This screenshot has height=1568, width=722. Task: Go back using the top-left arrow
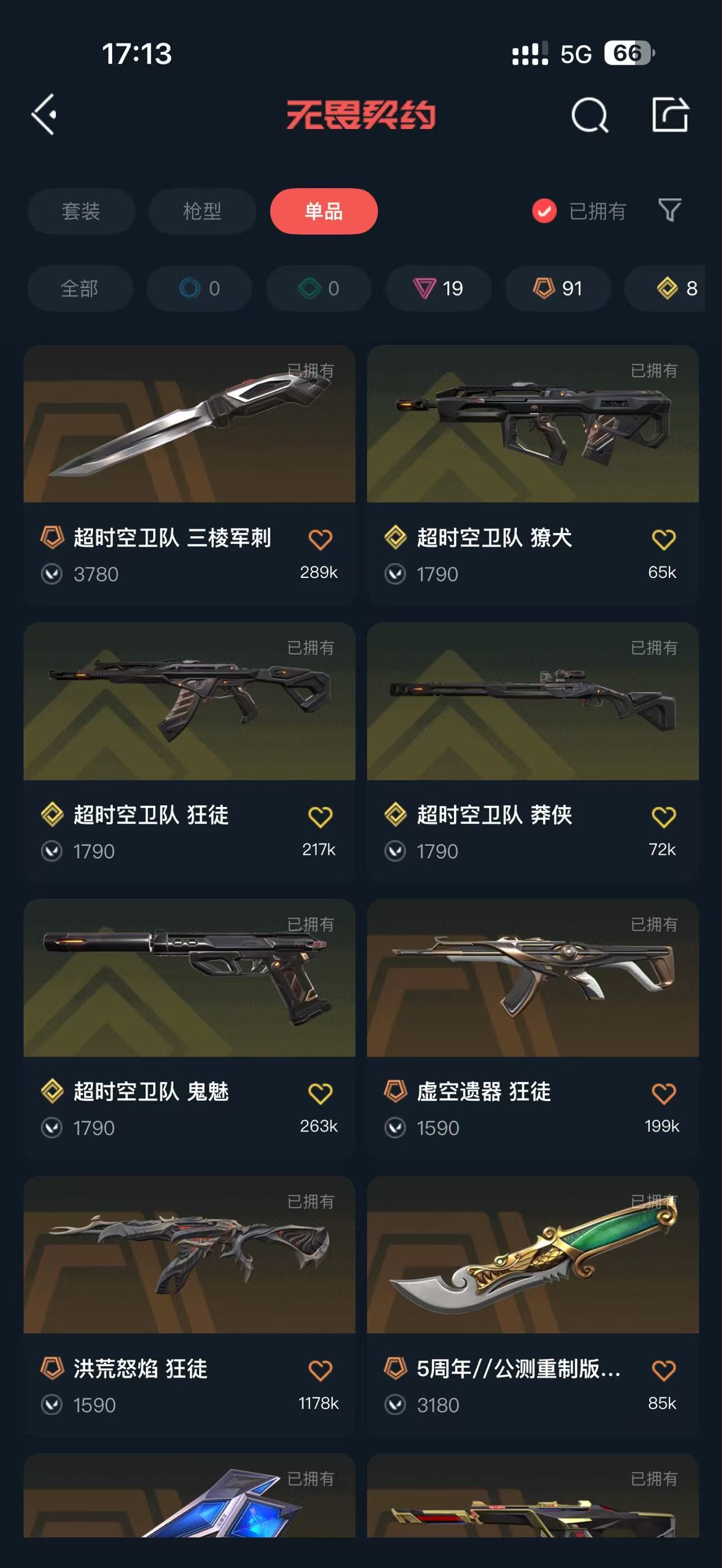tap(45, 114)
